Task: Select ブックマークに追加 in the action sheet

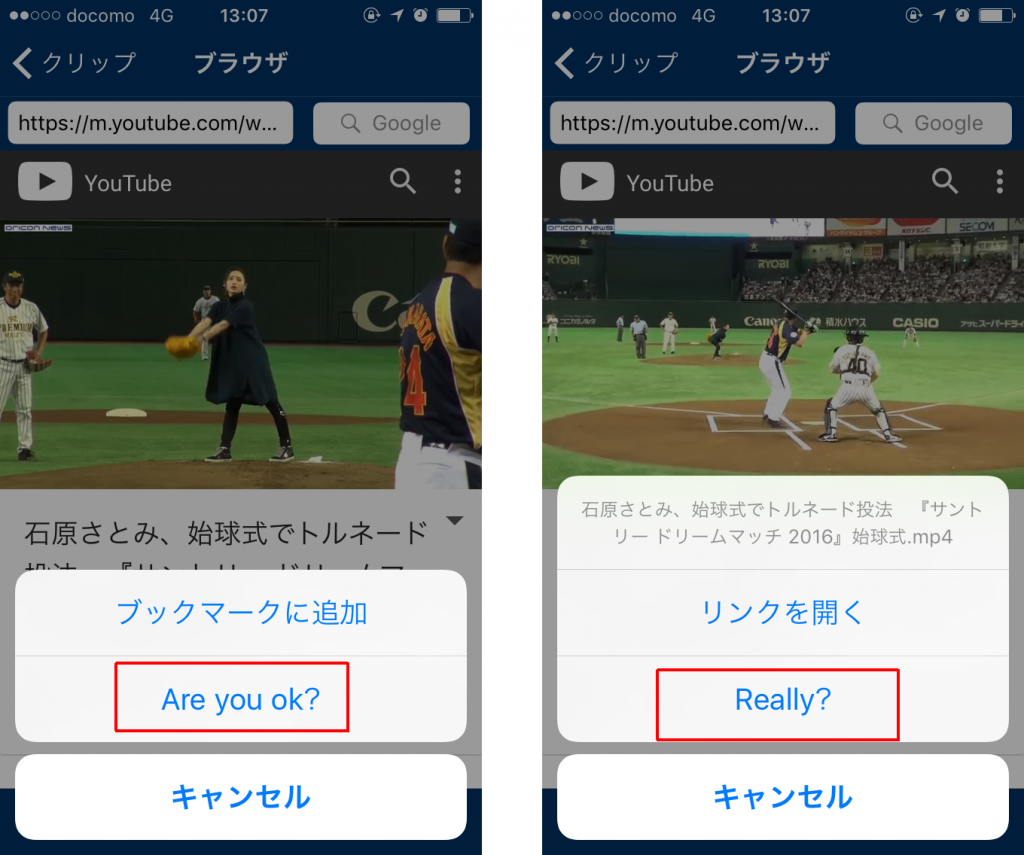Action: click(x=241, y=612)
